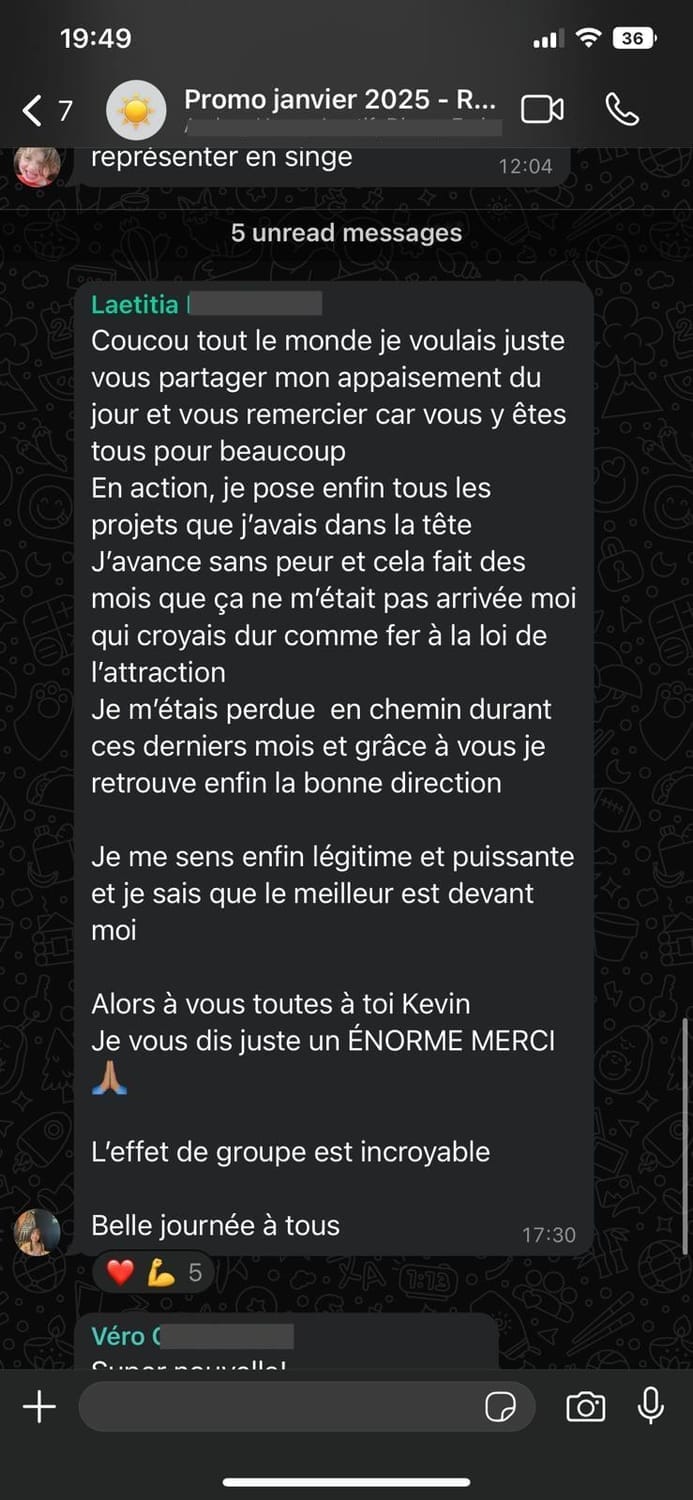This screenshot has height=1500, width=693.
Task: Start a group video call
Action: 542,110
